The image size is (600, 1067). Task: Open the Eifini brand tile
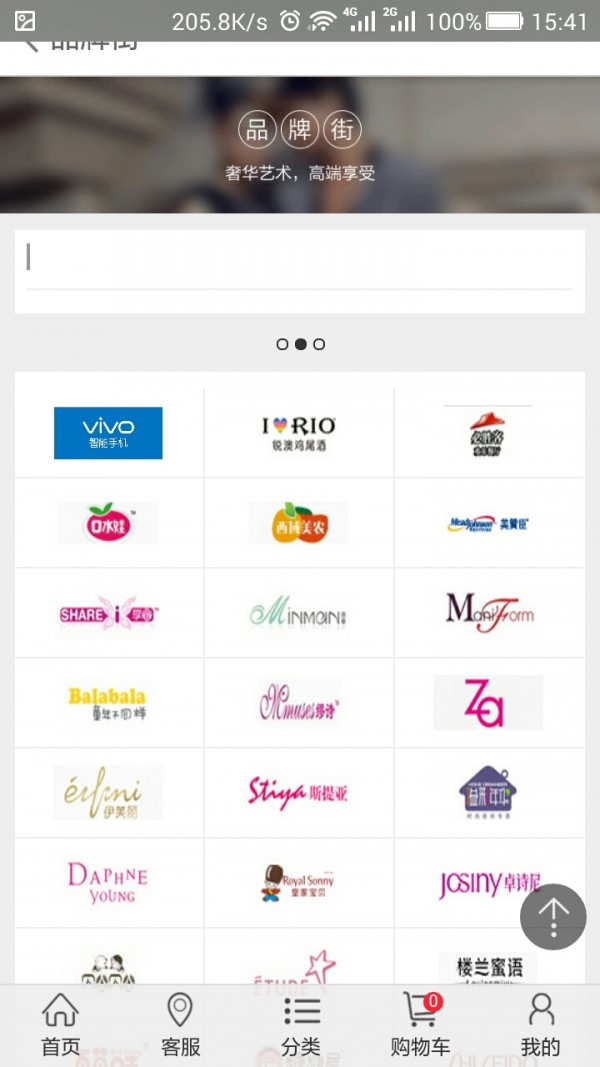(x=108, y=793)
